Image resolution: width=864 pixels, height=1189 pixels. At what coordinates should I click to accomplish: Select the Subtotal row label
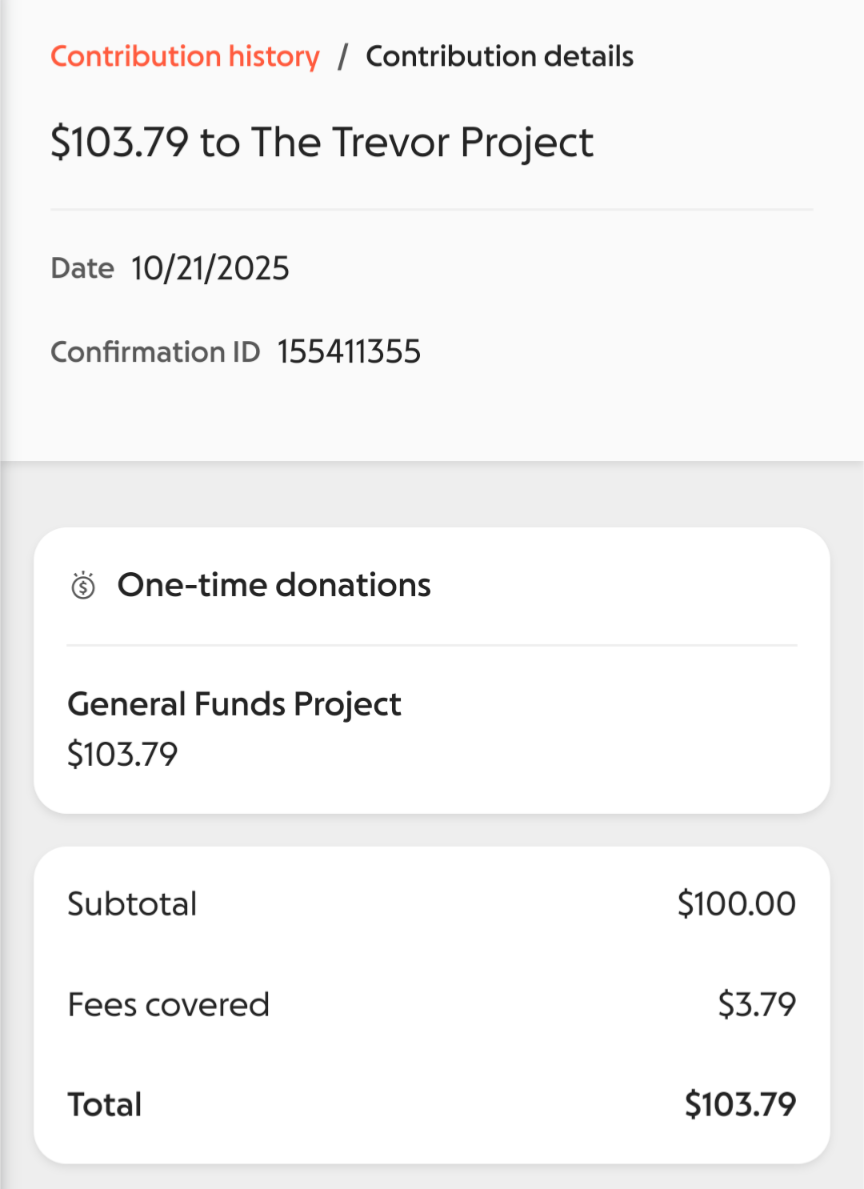click(131, 903)
